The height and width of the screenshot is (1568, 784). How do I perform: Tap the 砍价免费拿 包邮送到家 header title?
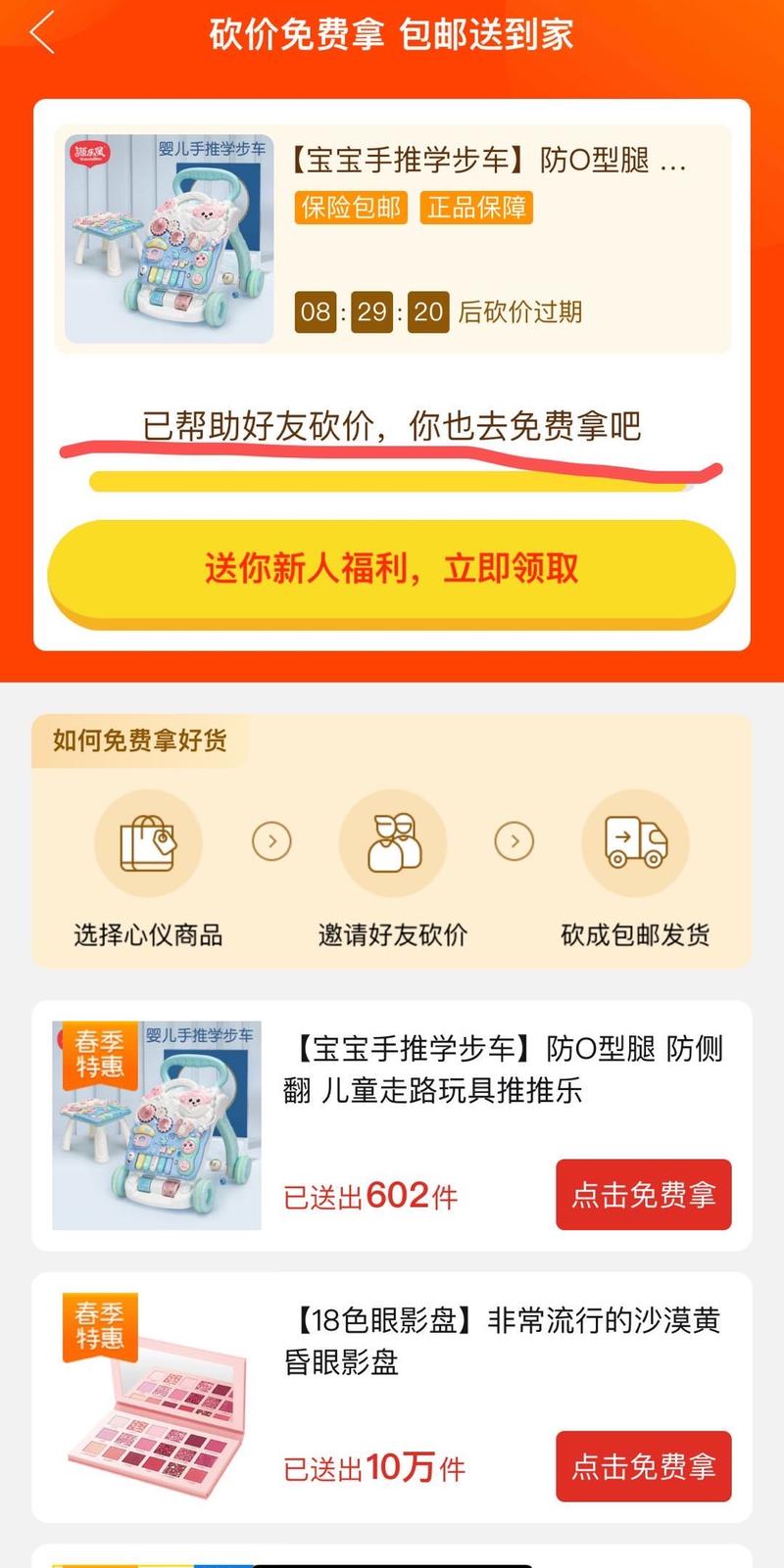pyautogui.click(x=392, y=32)
